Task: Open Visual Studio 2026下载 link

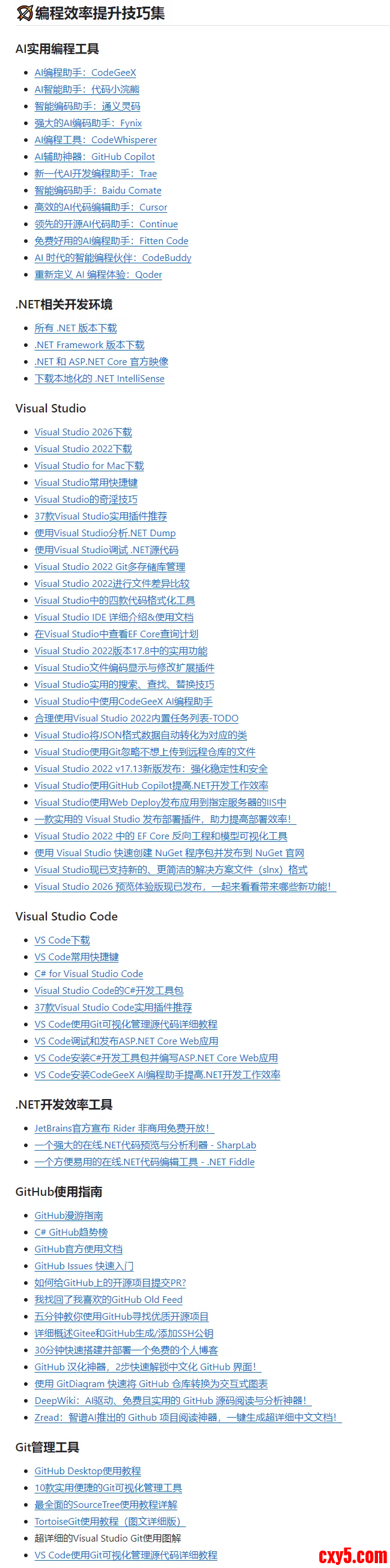Action: pyautogui.click(x=83, y=432)
